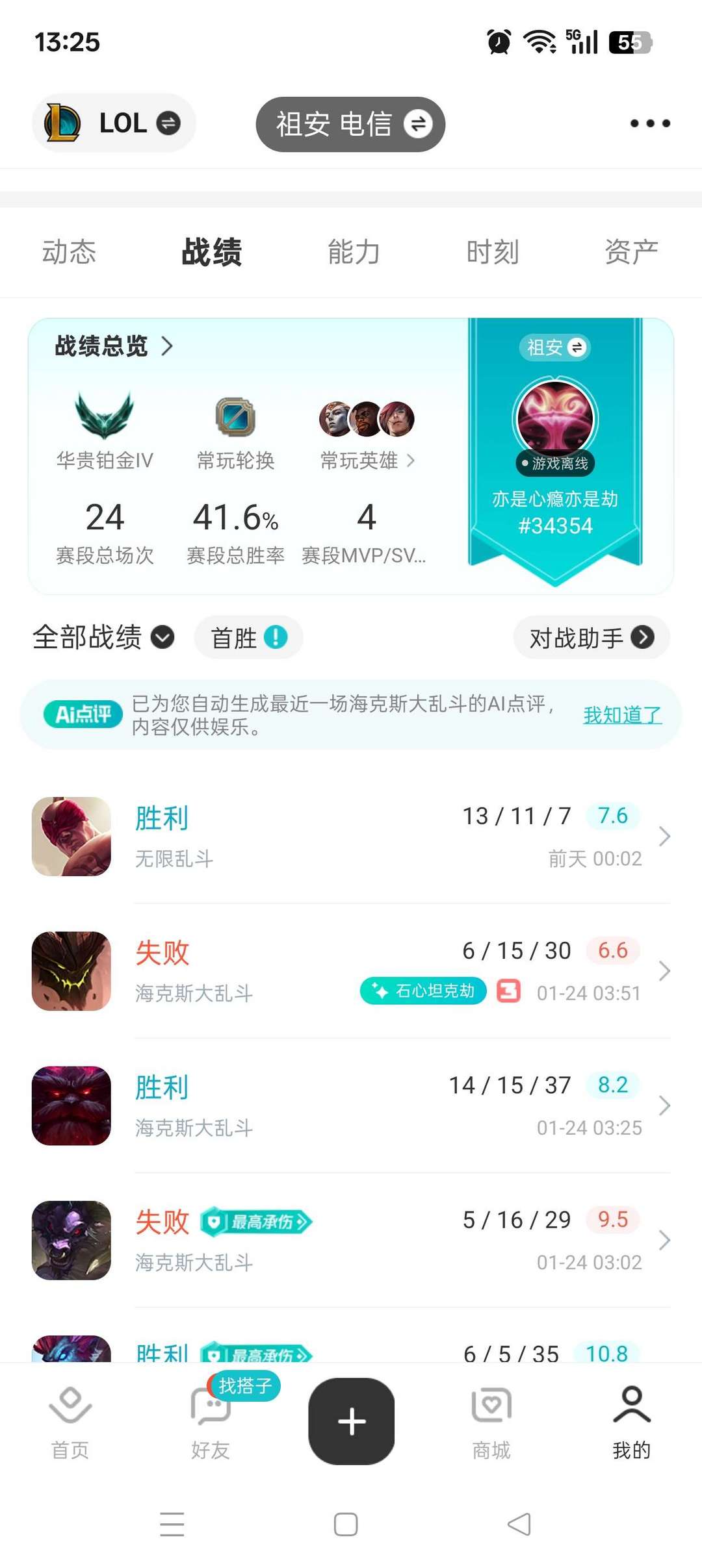
Task: Switch game from the LOL selector
Action: 114,123
